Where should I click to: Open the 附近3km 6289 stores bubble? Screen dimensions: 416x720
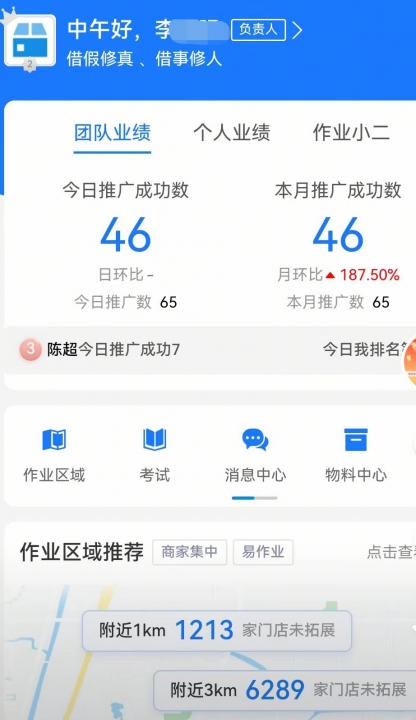(285, 690)
